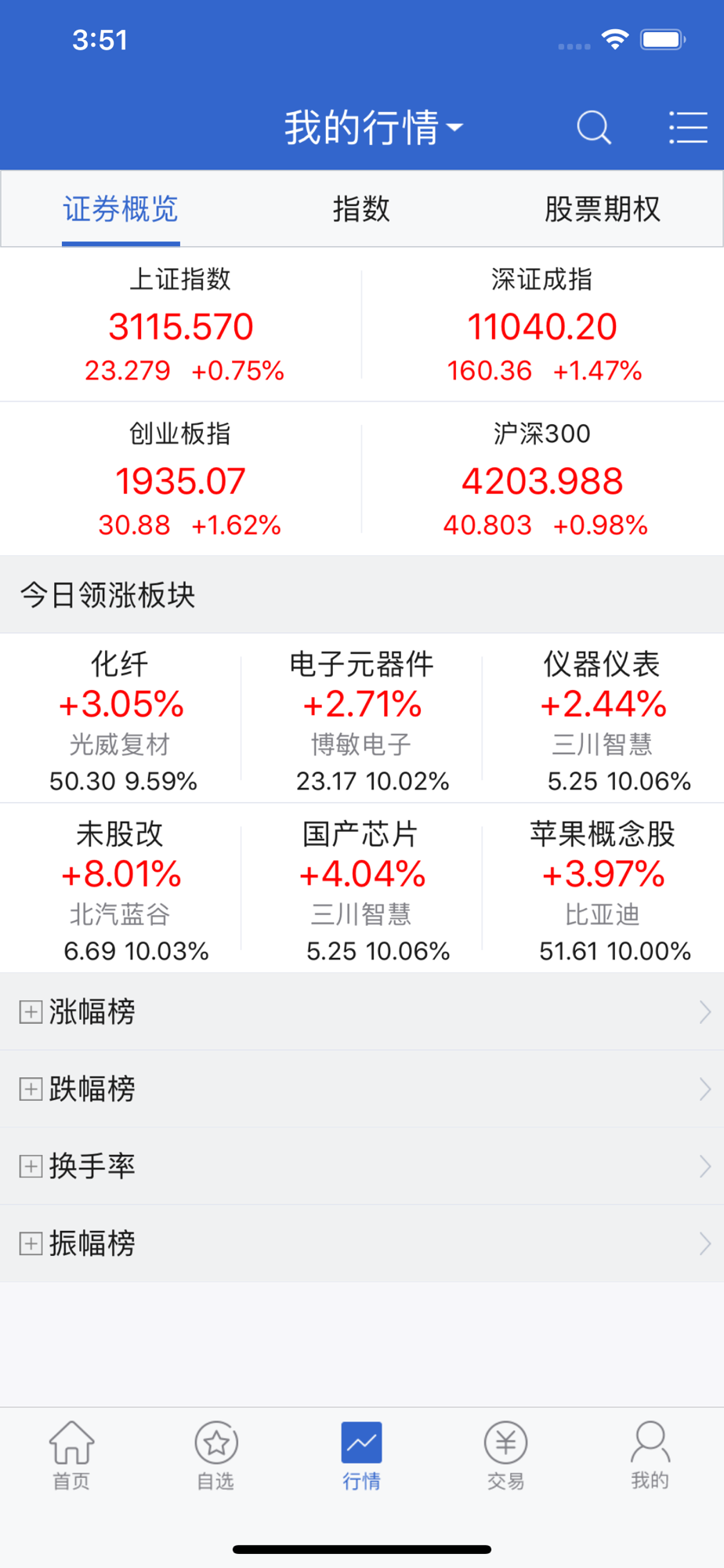Open the 自选 watchlist tab
Screen dimensions: 724x1568
pos(216,1455)
